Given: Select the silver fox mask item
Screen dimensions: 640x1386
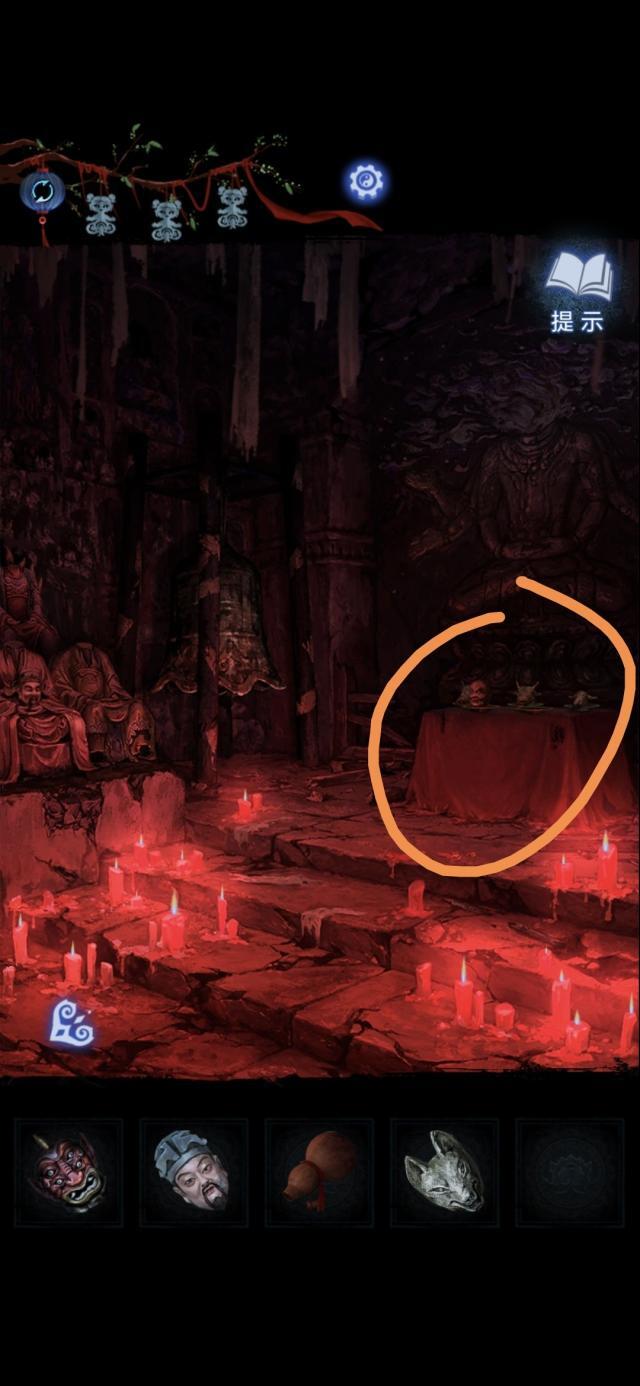Looking at the screenshot, I should pos(444,1172).
